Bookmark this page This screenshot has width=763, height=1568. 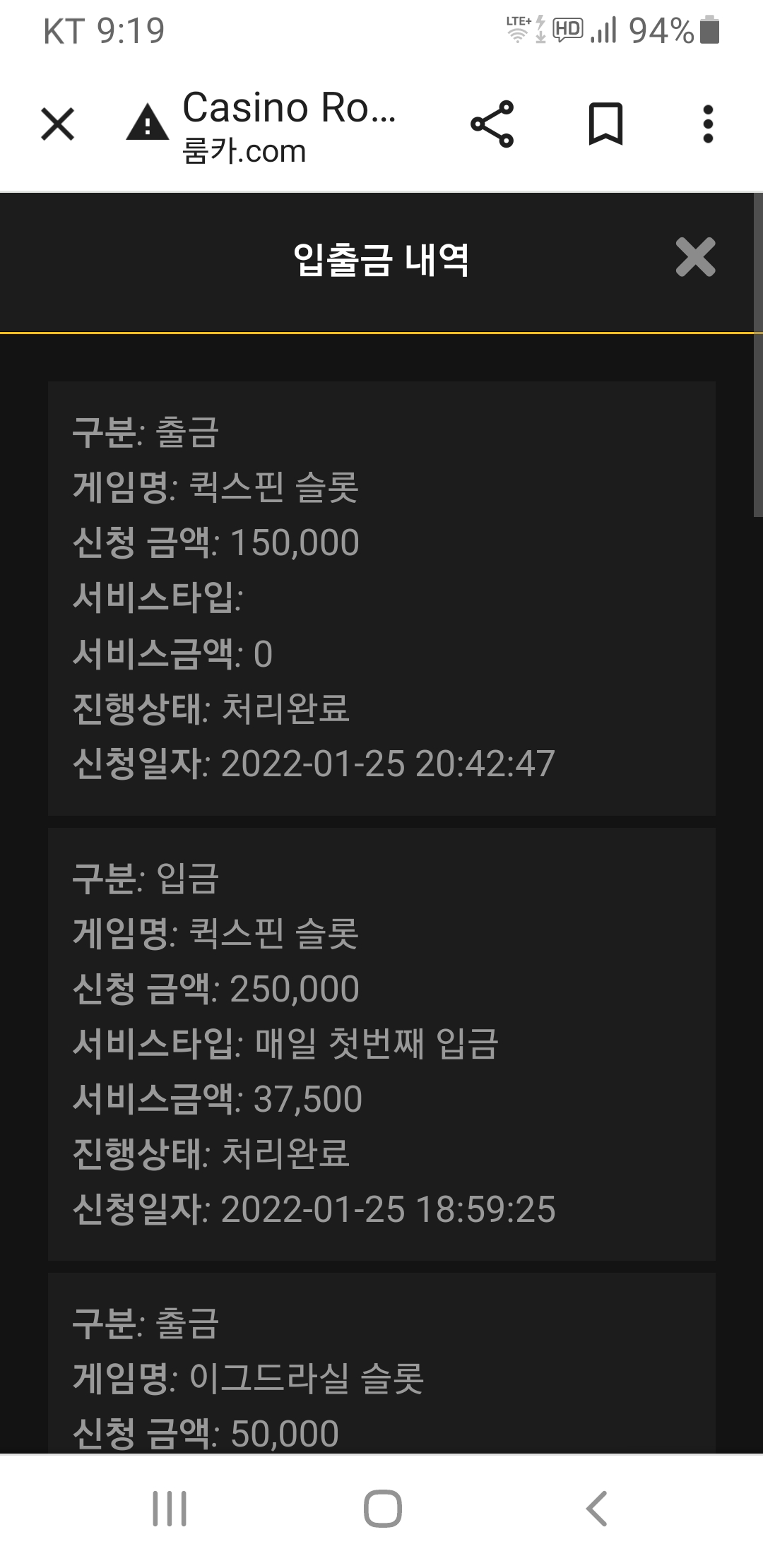[x=605, y=124]
